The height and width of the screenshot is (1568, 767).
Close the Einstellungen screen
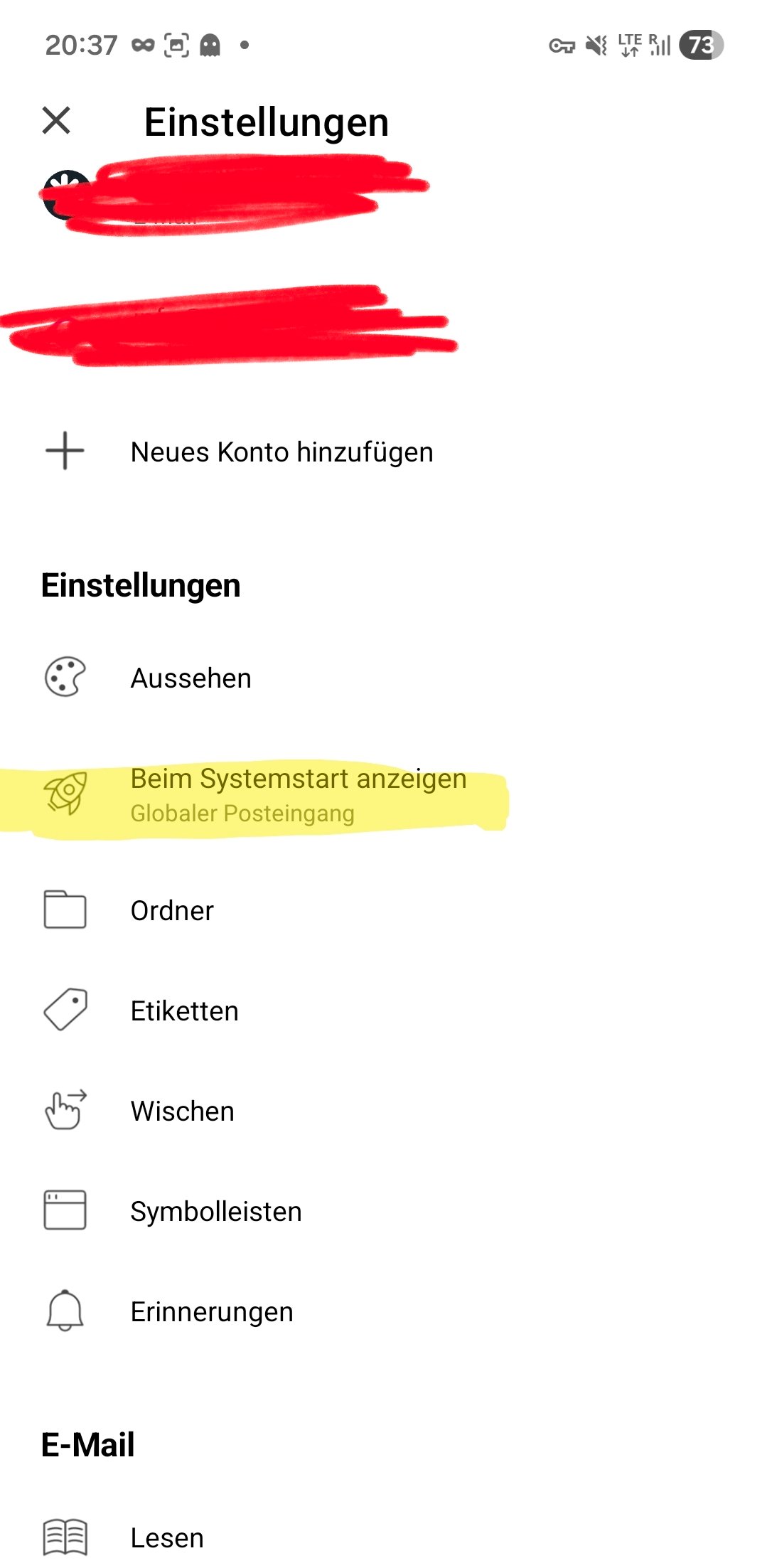click(56, 120)
